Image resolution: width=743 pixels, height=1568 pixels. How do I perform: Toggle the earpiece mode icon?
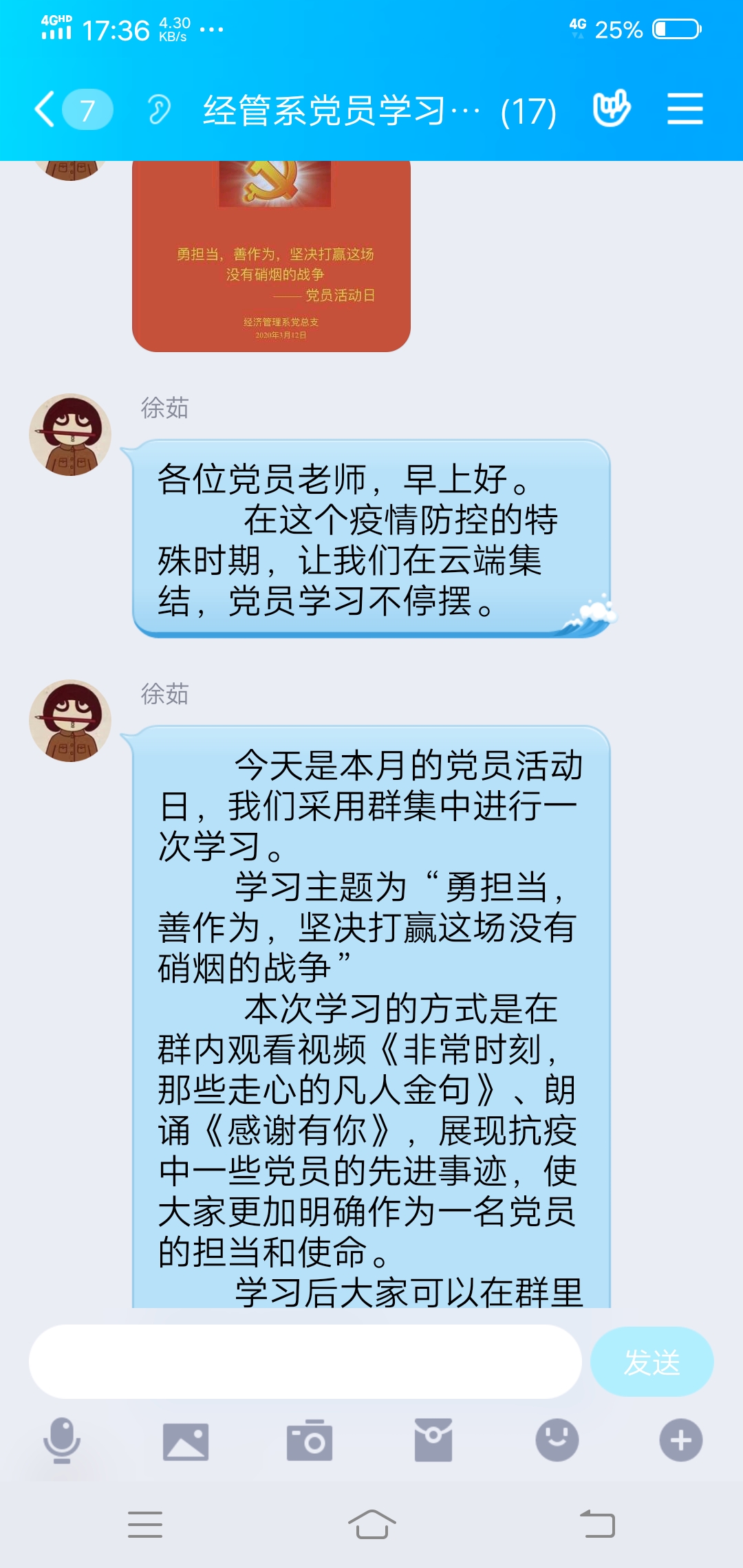(159, 110)
